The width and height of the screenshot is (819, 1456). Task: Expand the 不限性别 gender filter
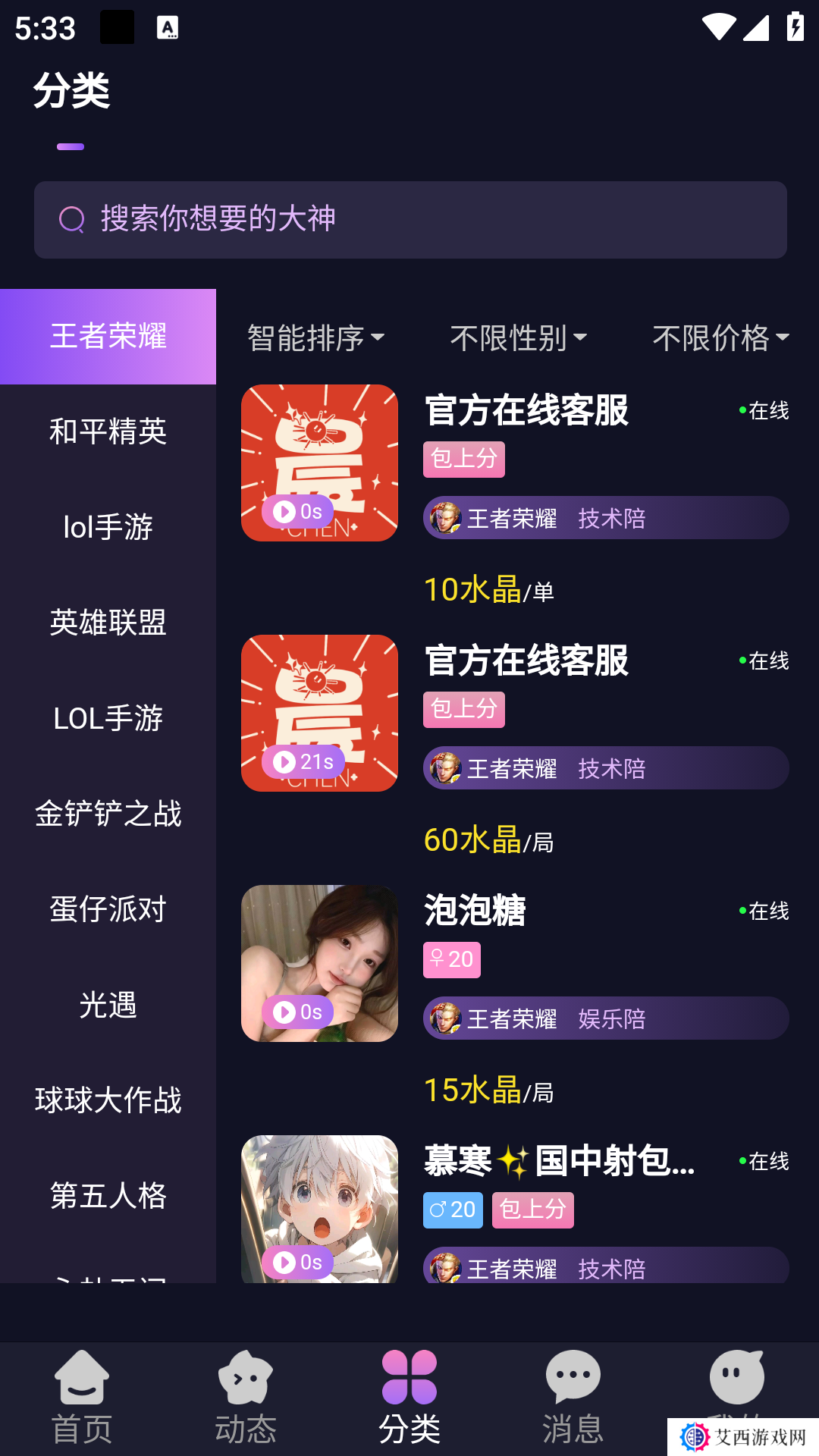pos(518,337)
